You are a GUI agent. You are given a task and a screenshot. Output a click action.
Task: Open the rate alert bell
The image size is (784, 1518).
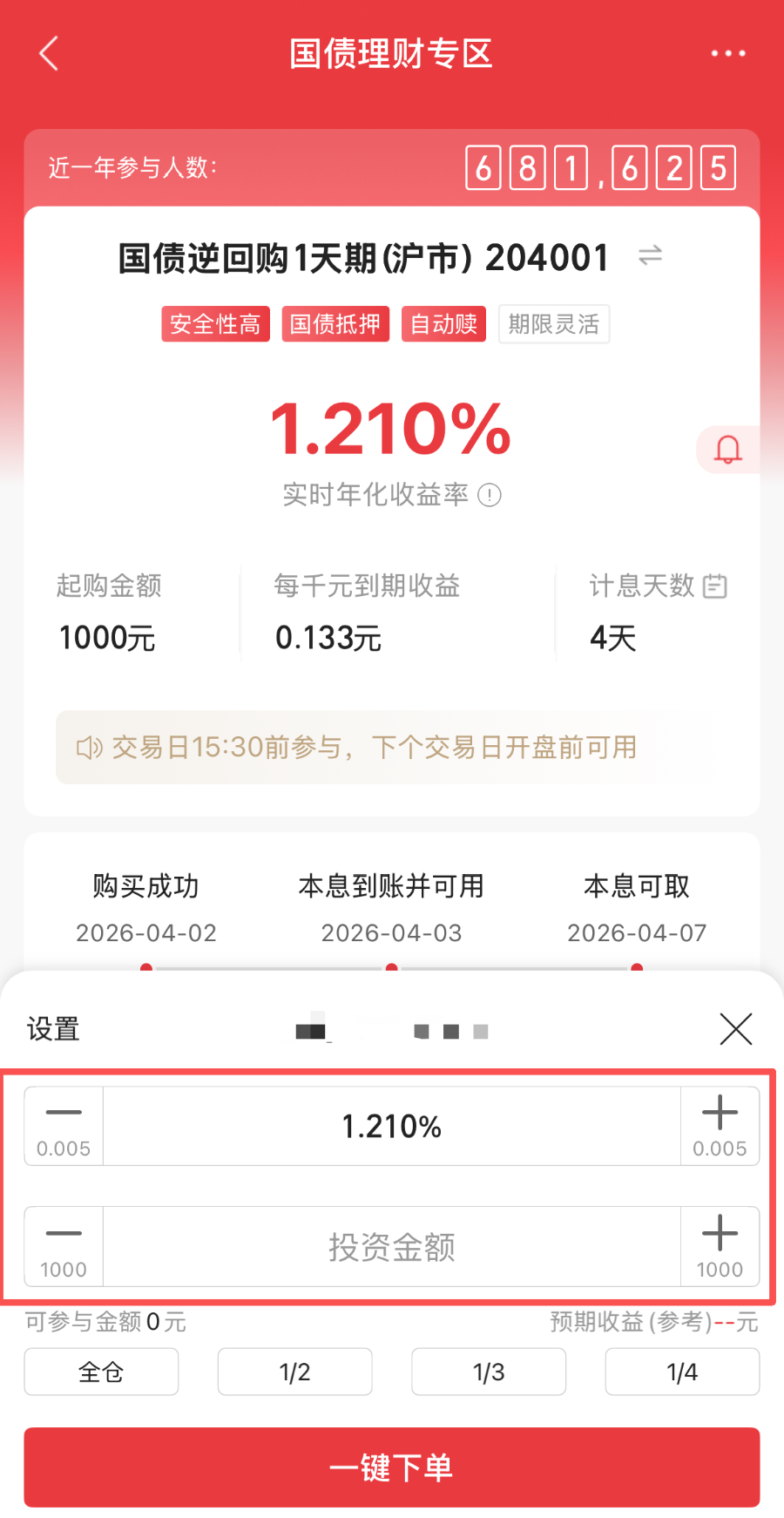(728, 450)
